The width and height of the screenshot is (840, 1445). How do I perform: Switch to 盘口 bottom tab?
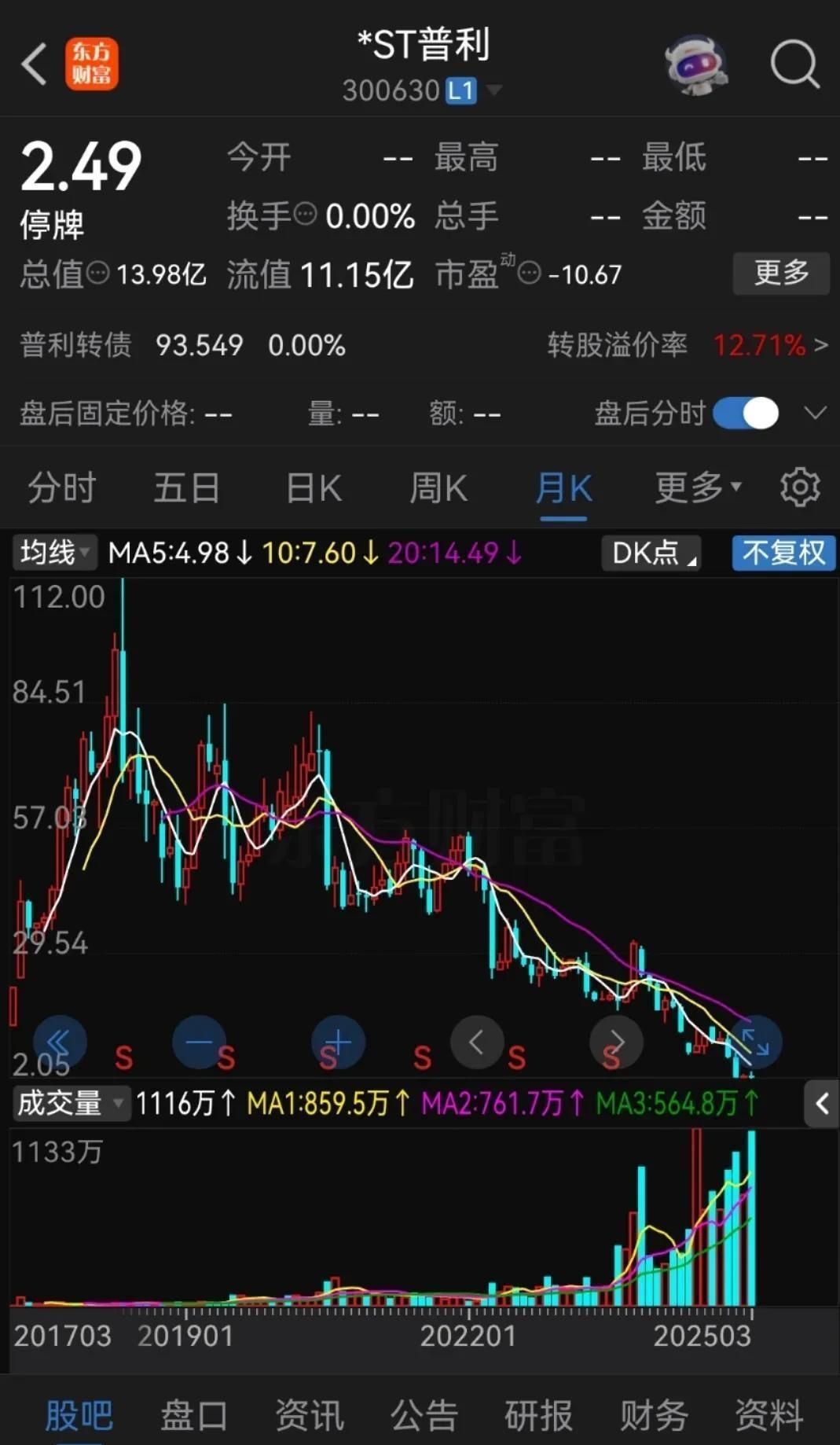pyautogui.click(x=194, y=1415)
